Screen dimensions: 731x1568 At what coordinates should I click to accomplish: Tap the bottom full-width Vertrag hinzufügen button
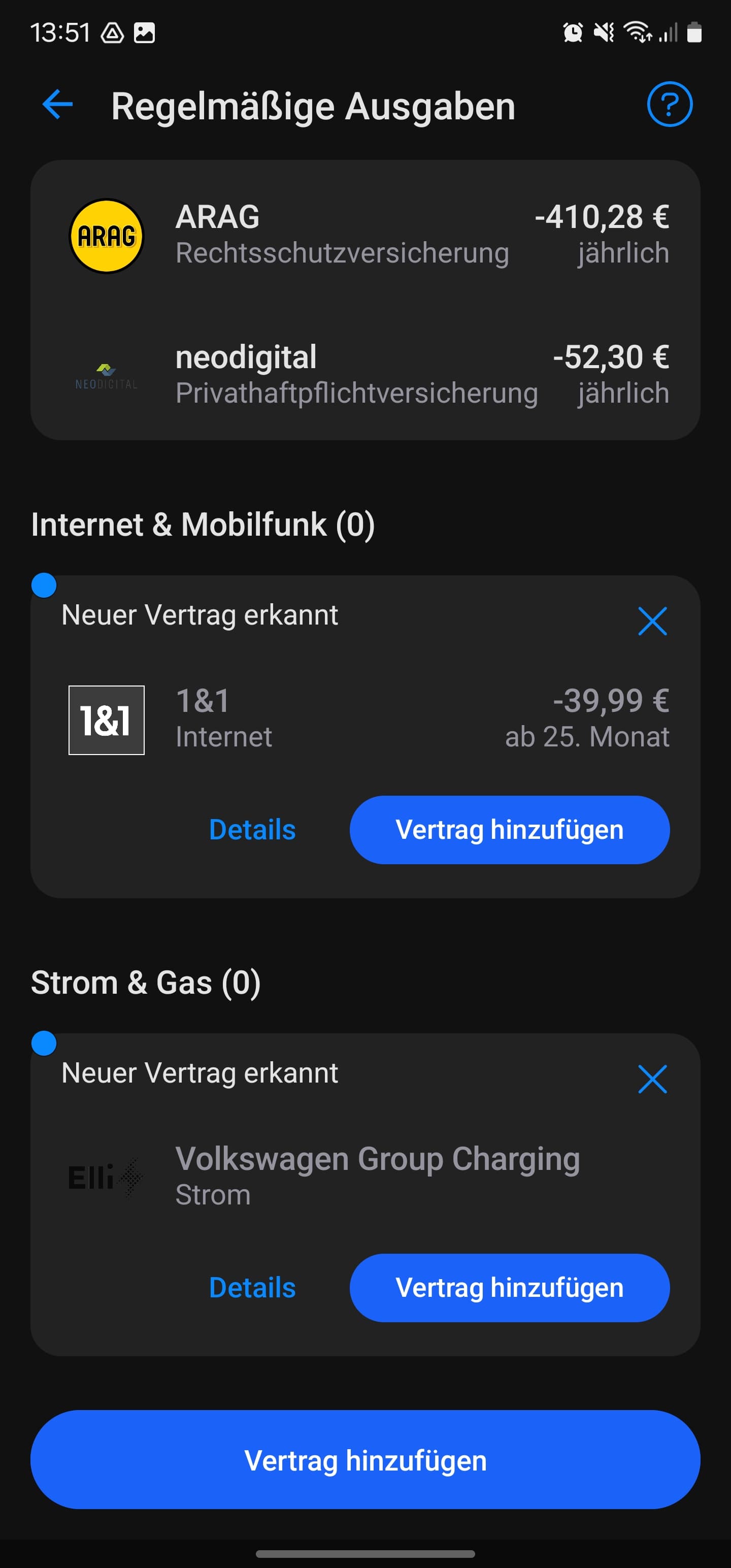365,1460
